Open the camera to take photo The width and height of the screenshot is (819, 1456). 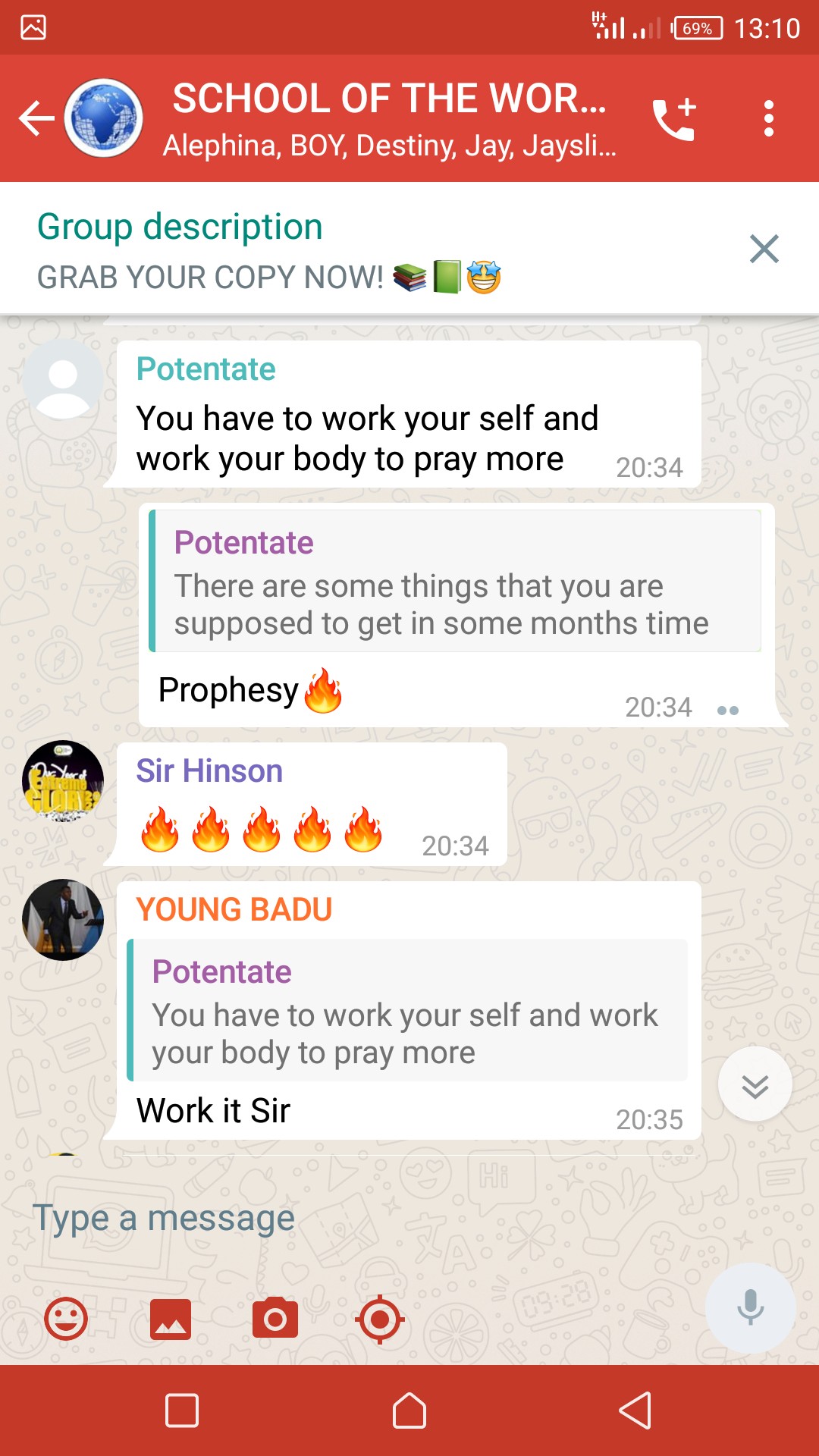pyautogui.click(x=275, y=1319)
